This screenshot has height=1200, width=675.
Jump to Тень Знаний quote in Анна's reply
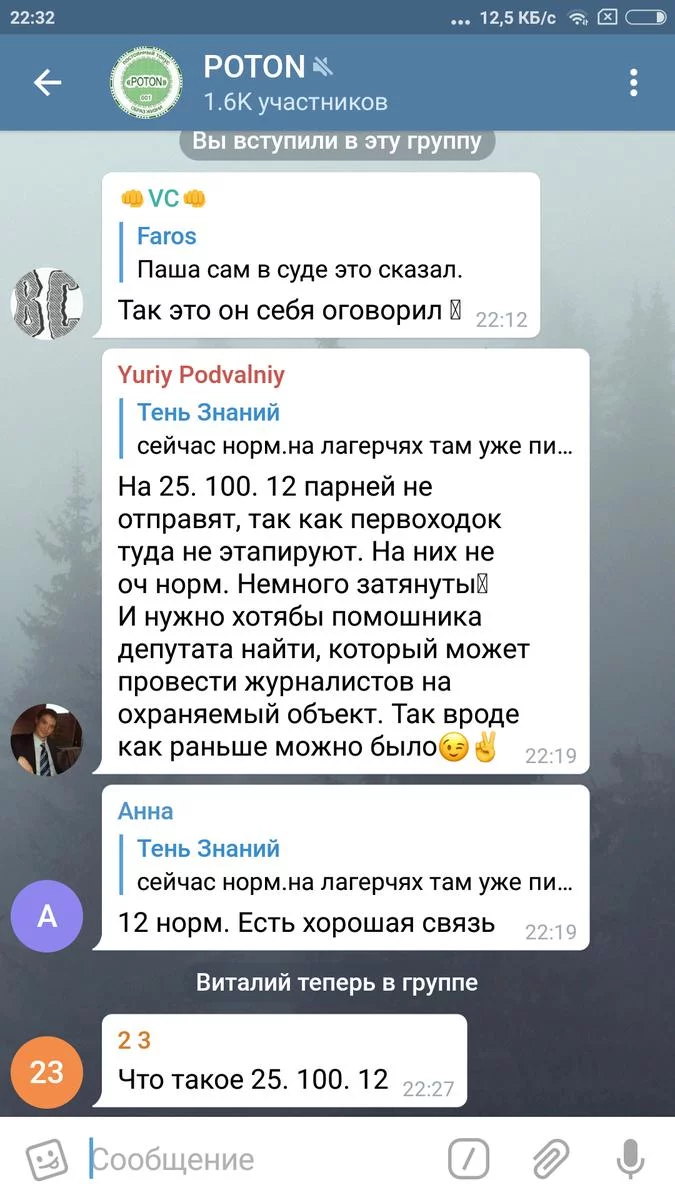pyautogui.click(x=354, y=866)
